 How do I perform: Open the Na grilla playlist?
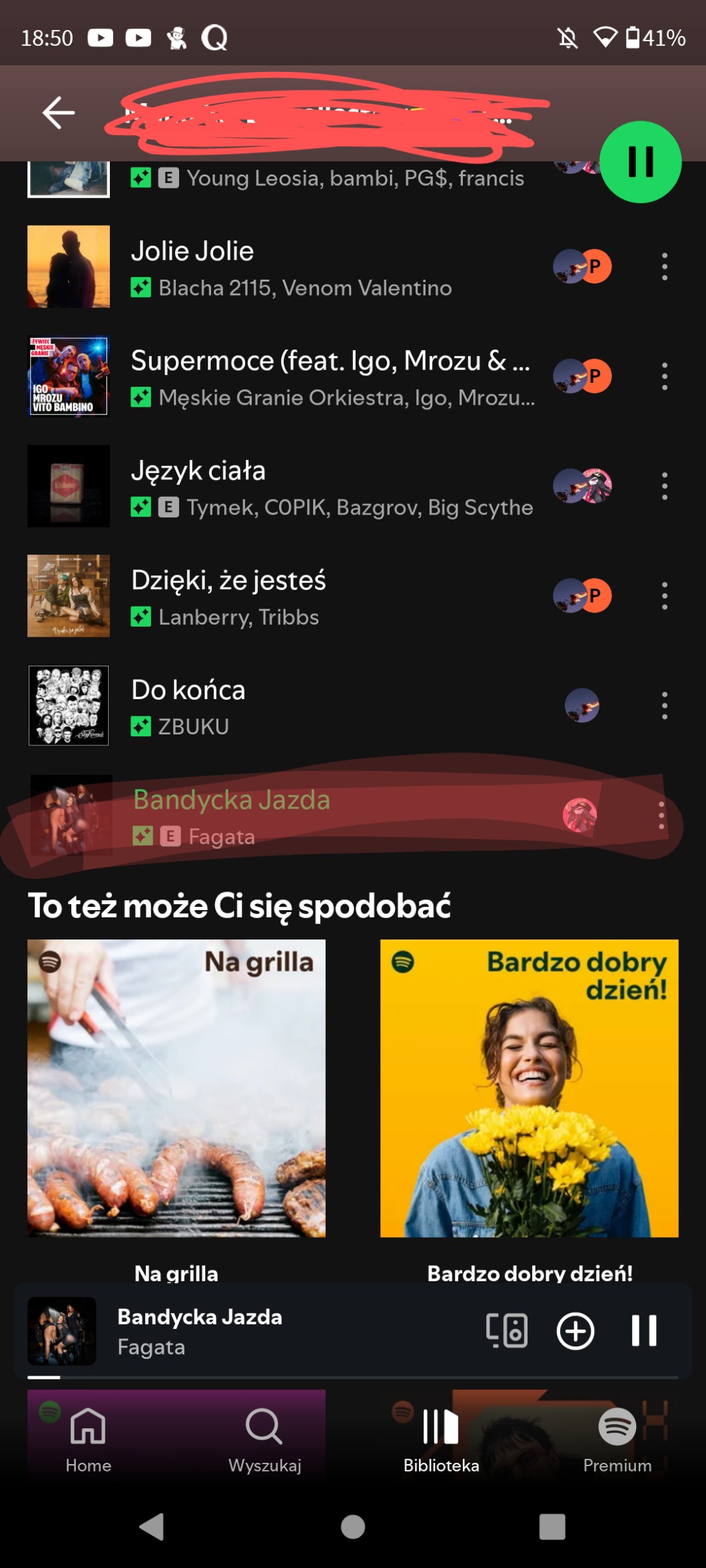[176, 1089]
